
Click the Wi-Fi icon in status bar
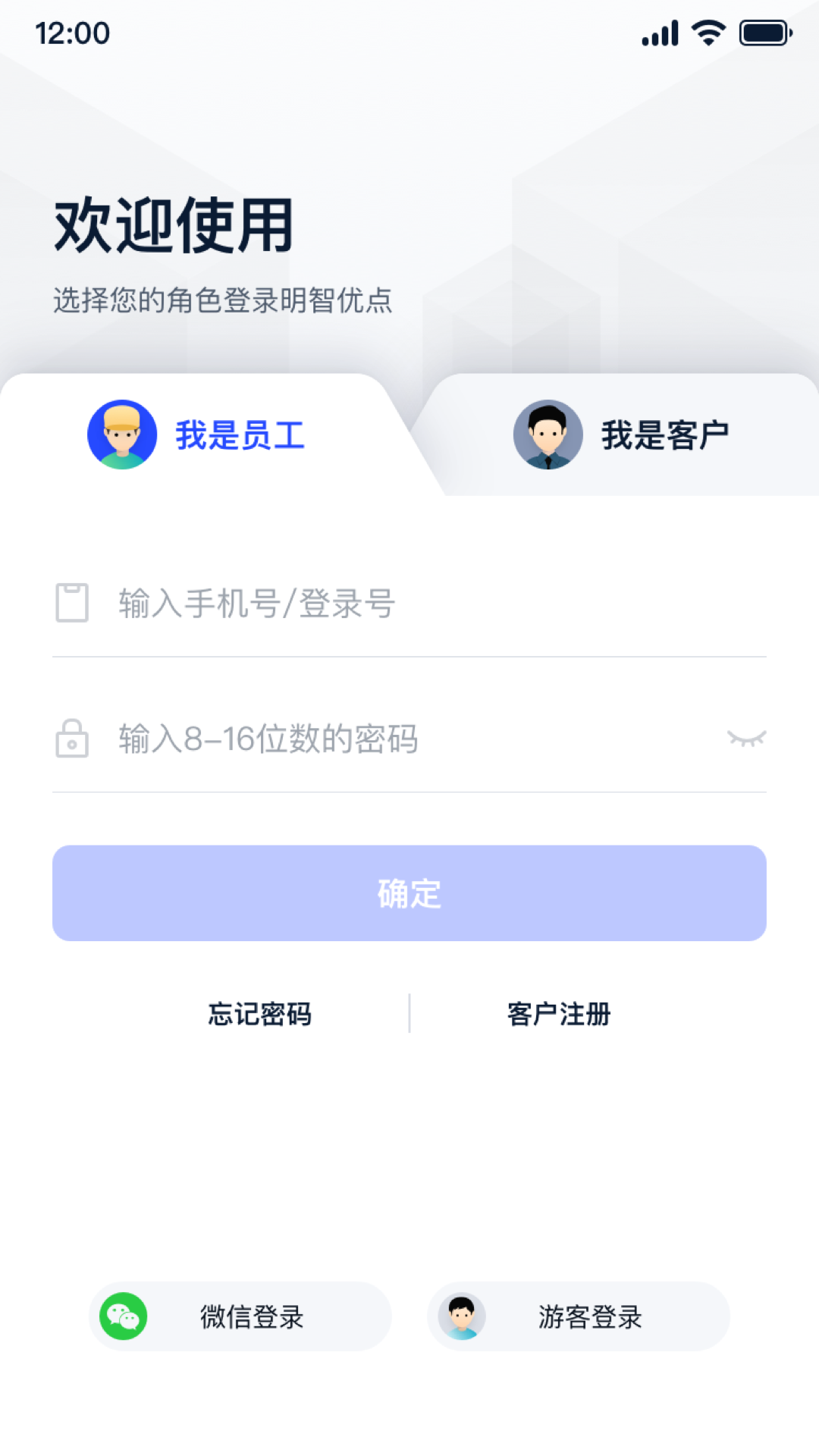pyautogui.click(x=707, y=33)
